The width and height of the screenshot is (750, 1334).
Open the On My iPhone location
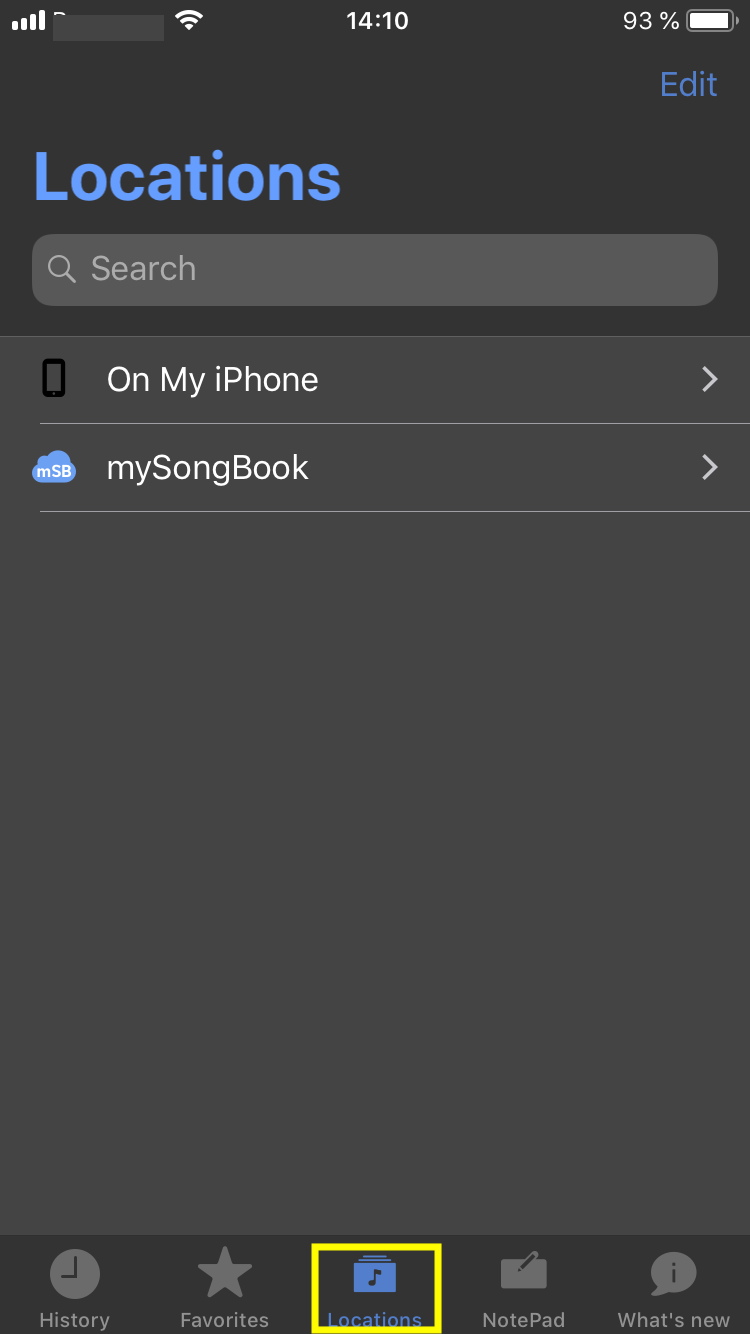pos(375,380)
